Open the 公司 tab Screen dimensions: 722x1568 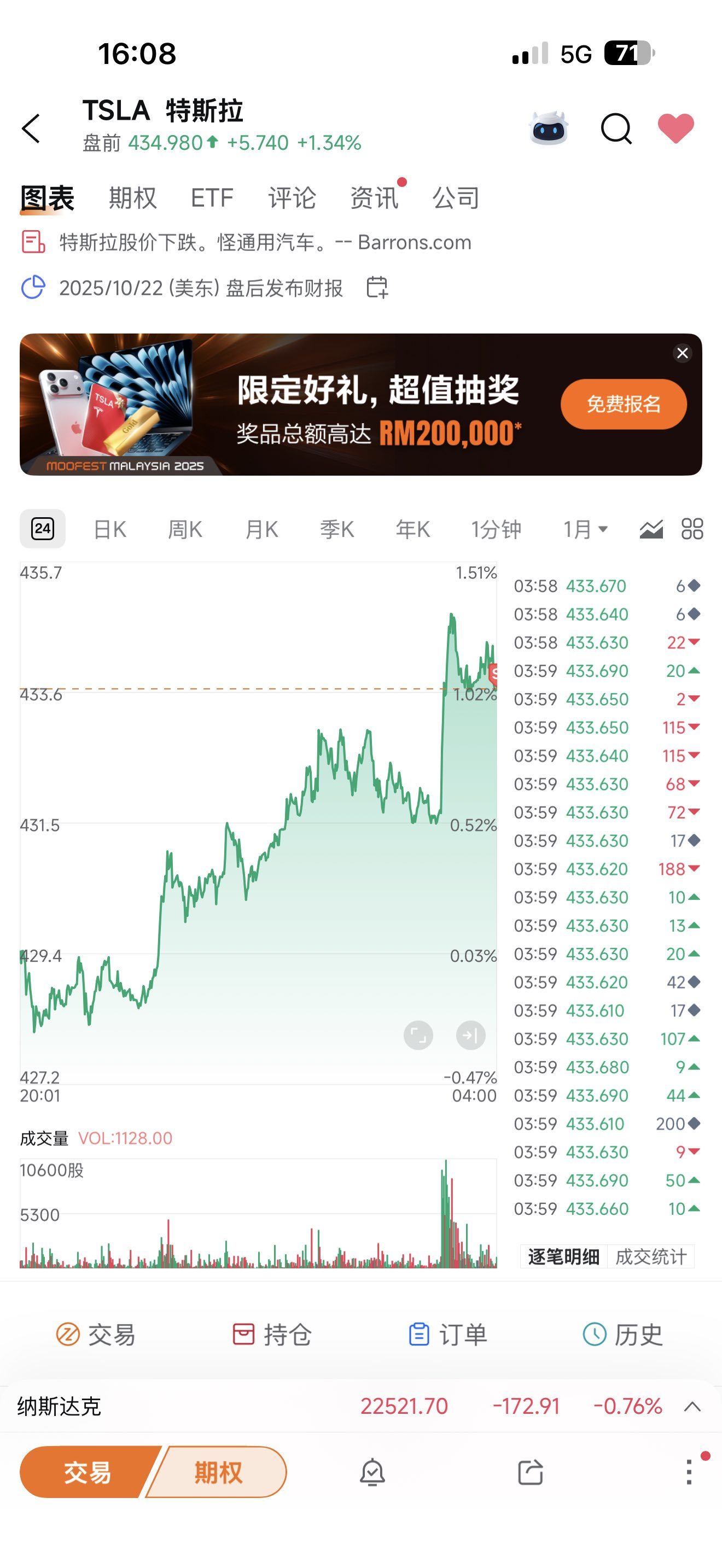pos(456,198)
